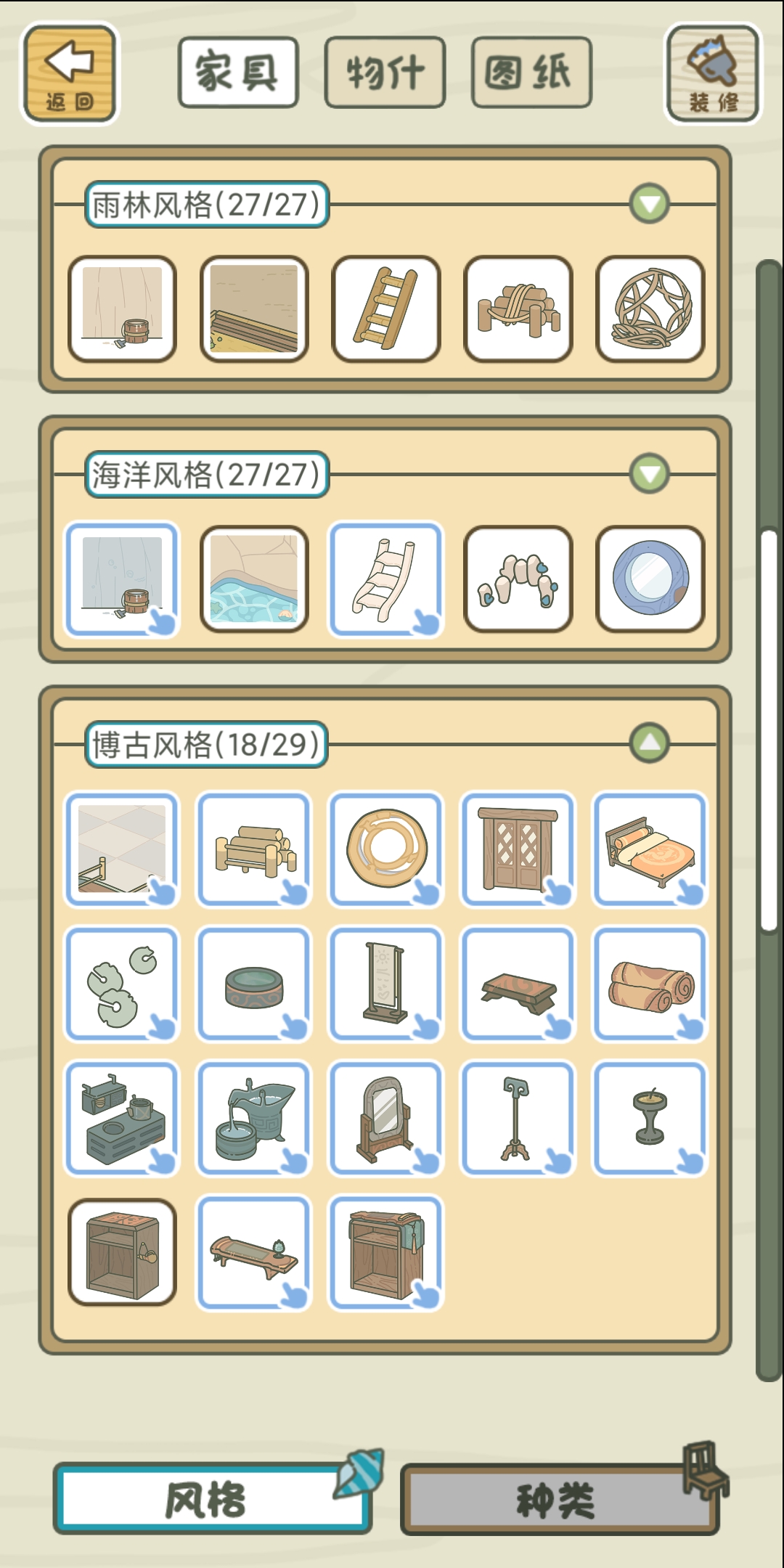Viewport: 784px width, 1568px height.
Task: Choose the 博古 candle stand lamp
Action: click(x=650, y=1119)
